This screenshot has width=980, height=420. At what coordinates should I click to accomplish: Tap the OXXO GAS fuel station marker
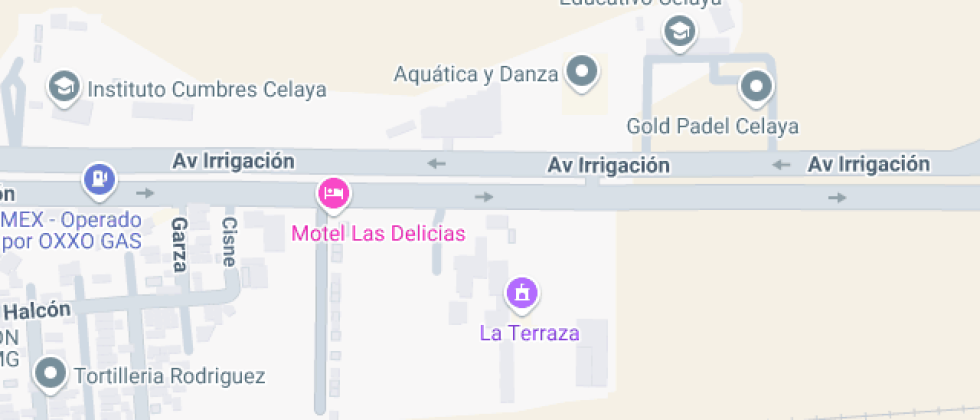tap(100, 179)
